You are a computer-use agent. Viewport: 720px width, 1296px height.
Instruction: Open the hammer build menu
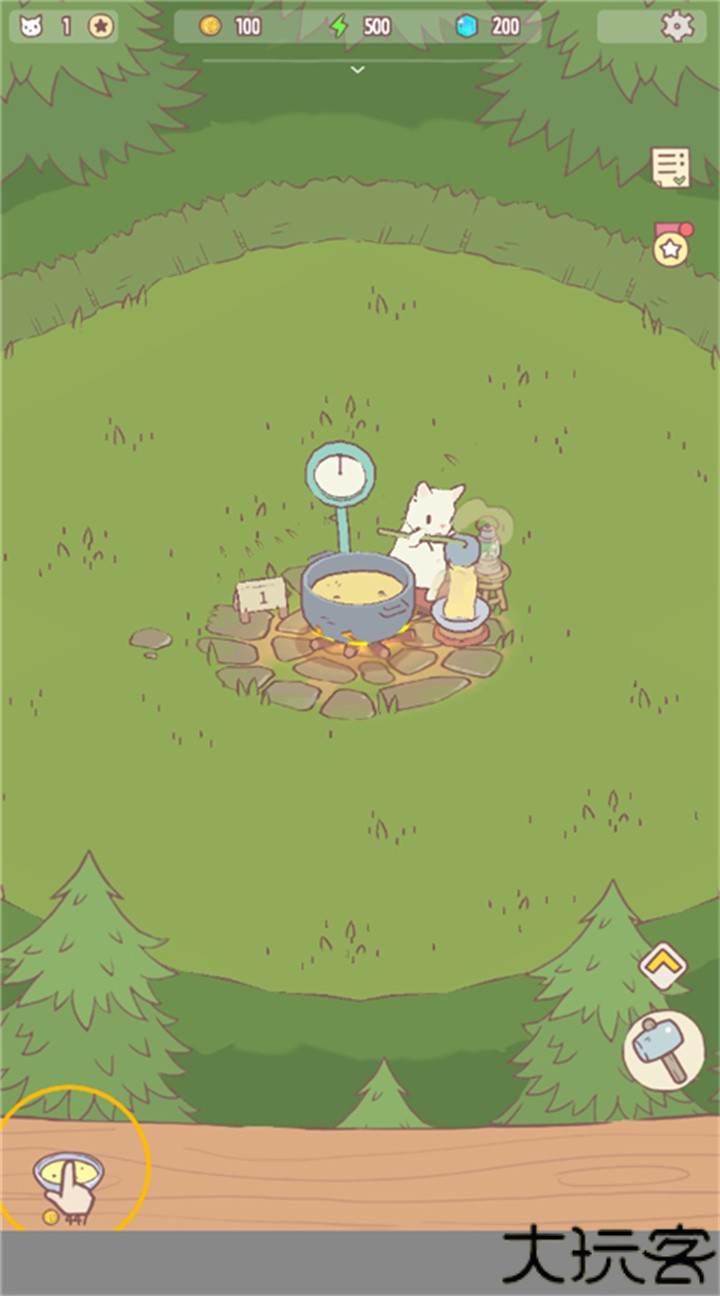(664, 1050)
